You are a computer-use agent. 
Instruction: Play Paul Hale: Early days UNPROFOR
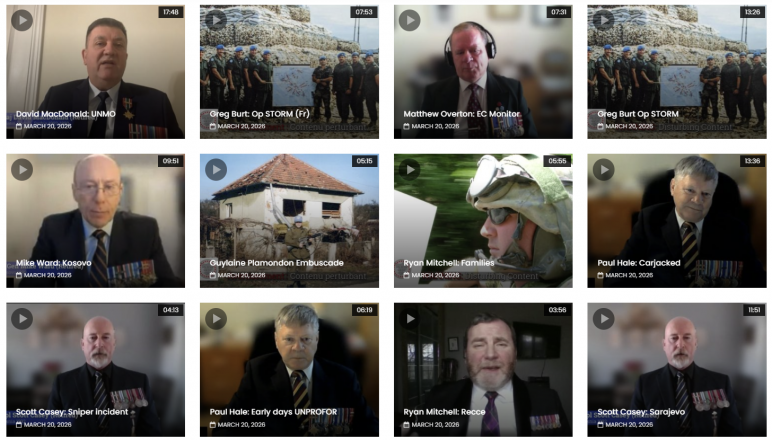(216, 318)
